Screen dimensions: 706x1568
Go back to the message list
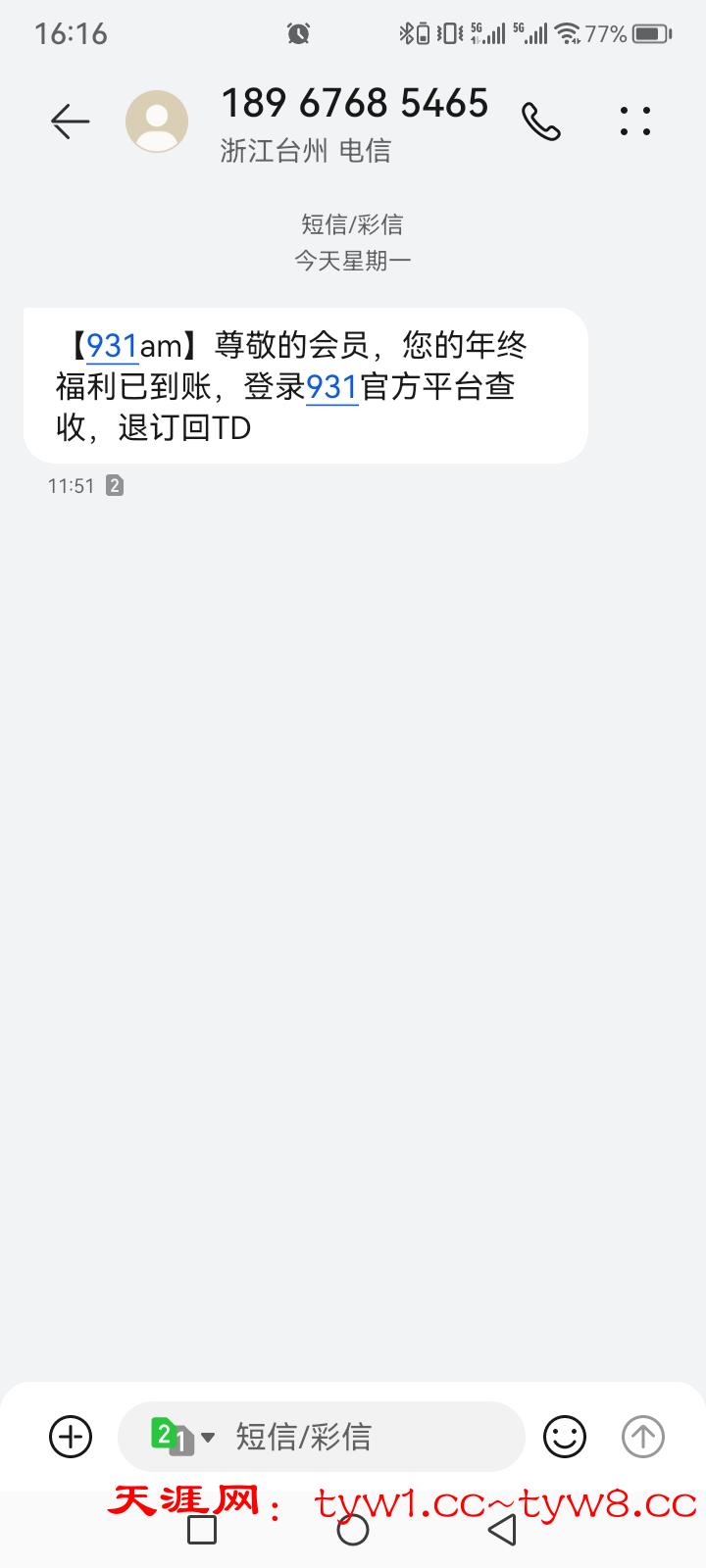[70, 122]
